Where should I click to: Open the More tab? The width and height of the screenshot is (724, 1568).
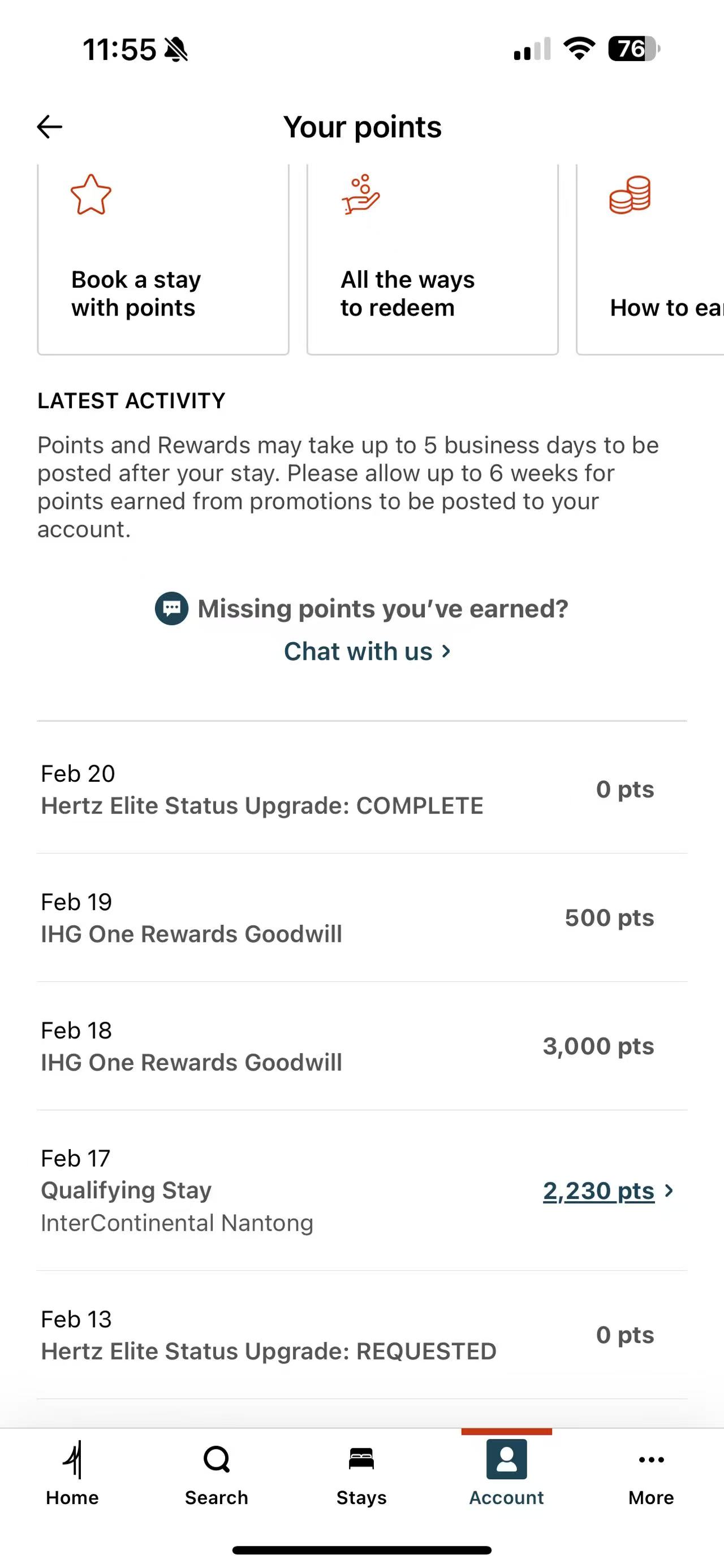[x=651, y=1472]
